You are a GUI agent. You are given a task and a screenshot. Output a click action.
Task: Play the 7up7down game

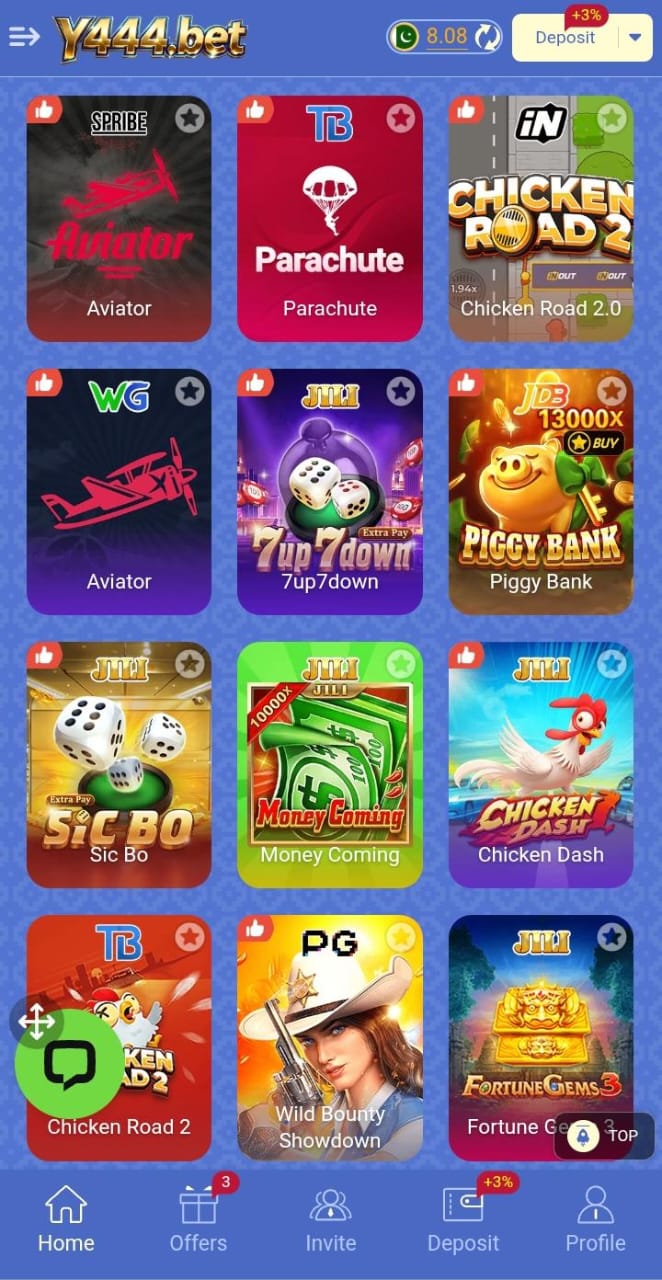tap(329, 490)
